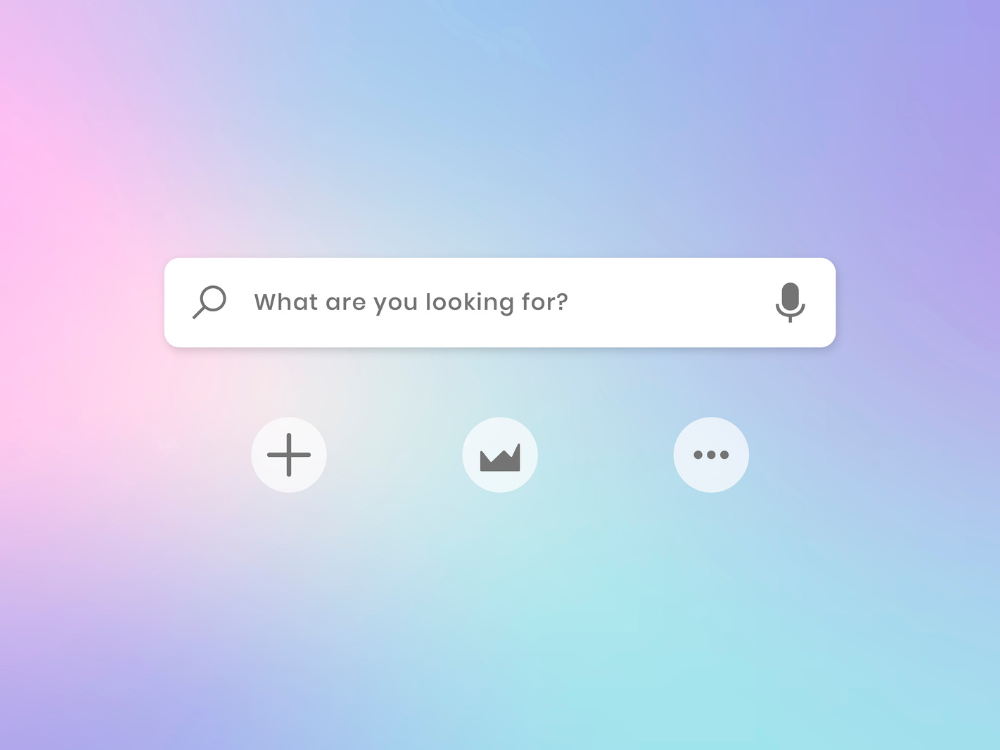Add a new item with the plus button
Screen dimensions: 1000x750
click(289, 455)
